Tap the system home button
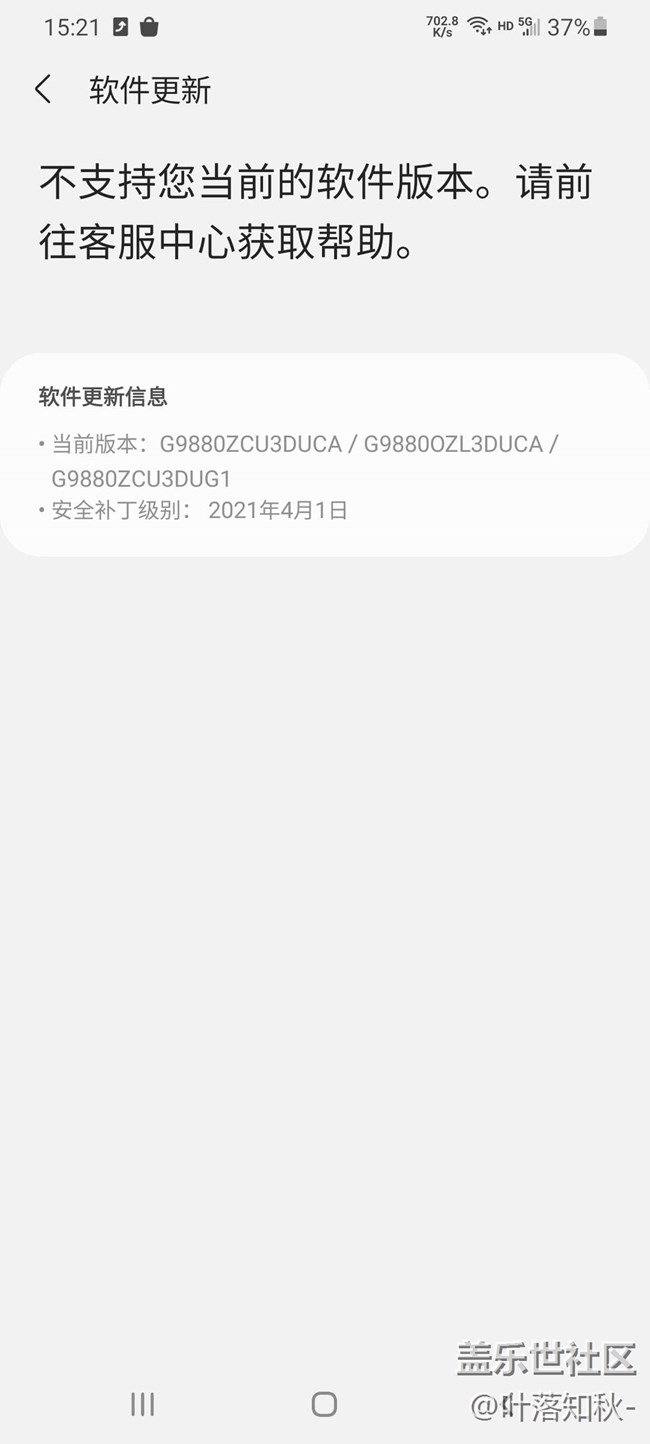 (x=324, y=1404)
